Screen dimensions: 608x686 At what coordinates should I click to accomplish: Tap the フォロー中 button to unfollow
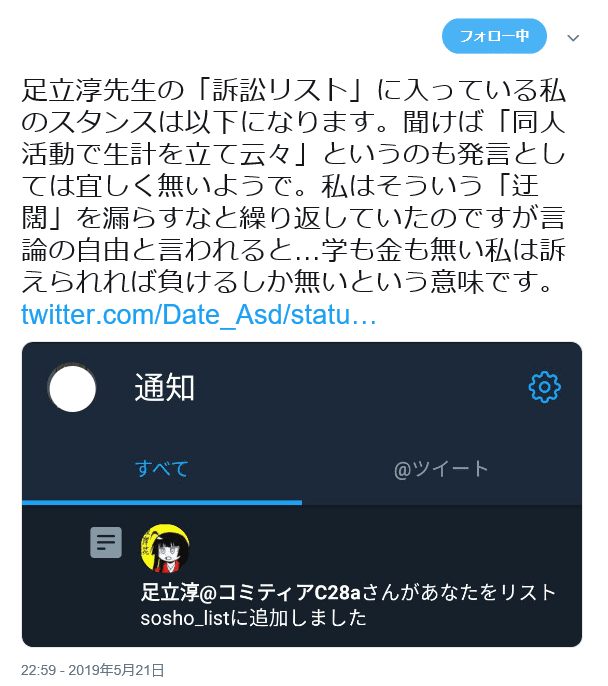pyautogui.click(x=494, y=37)
